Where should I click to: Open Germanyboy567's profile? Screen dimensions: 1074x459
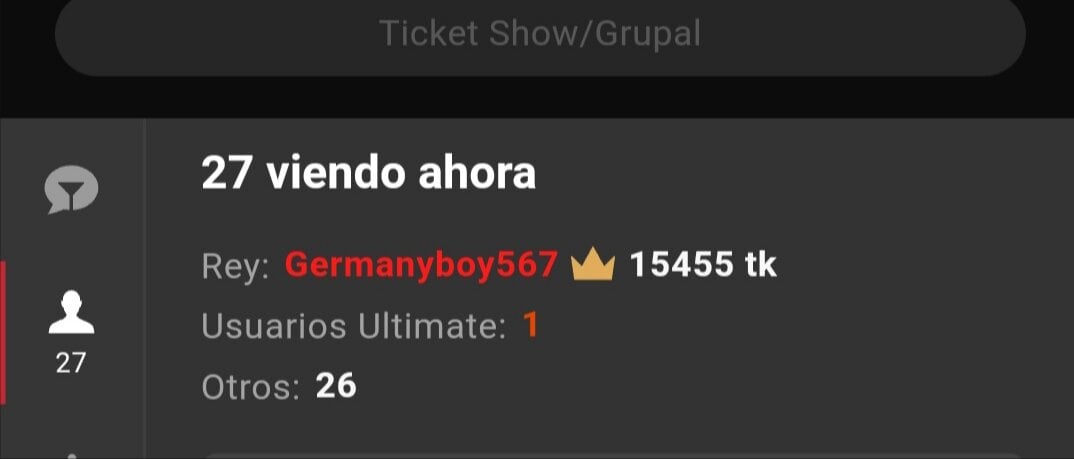click(421, 265)
